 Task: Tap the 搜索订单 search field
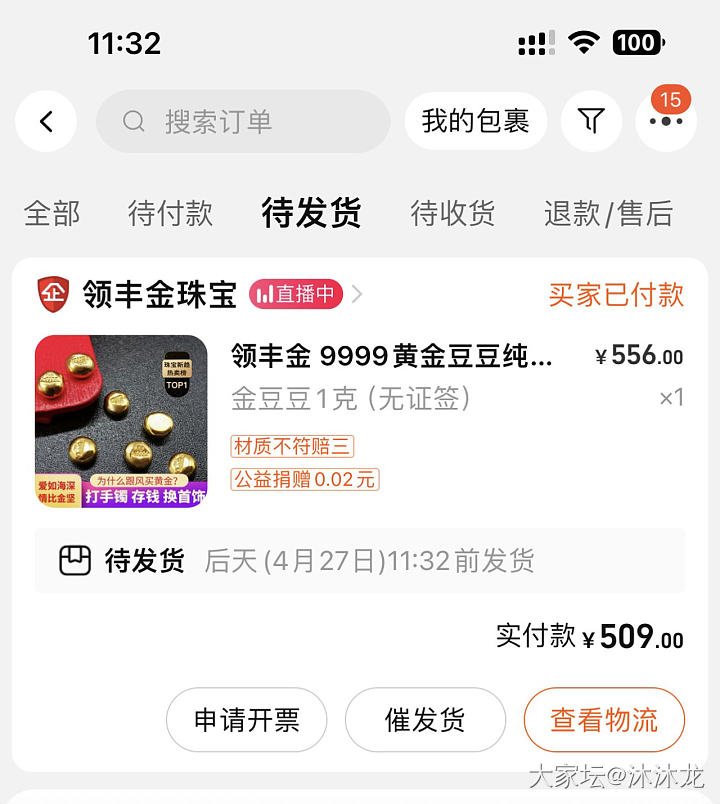point(243,122)
